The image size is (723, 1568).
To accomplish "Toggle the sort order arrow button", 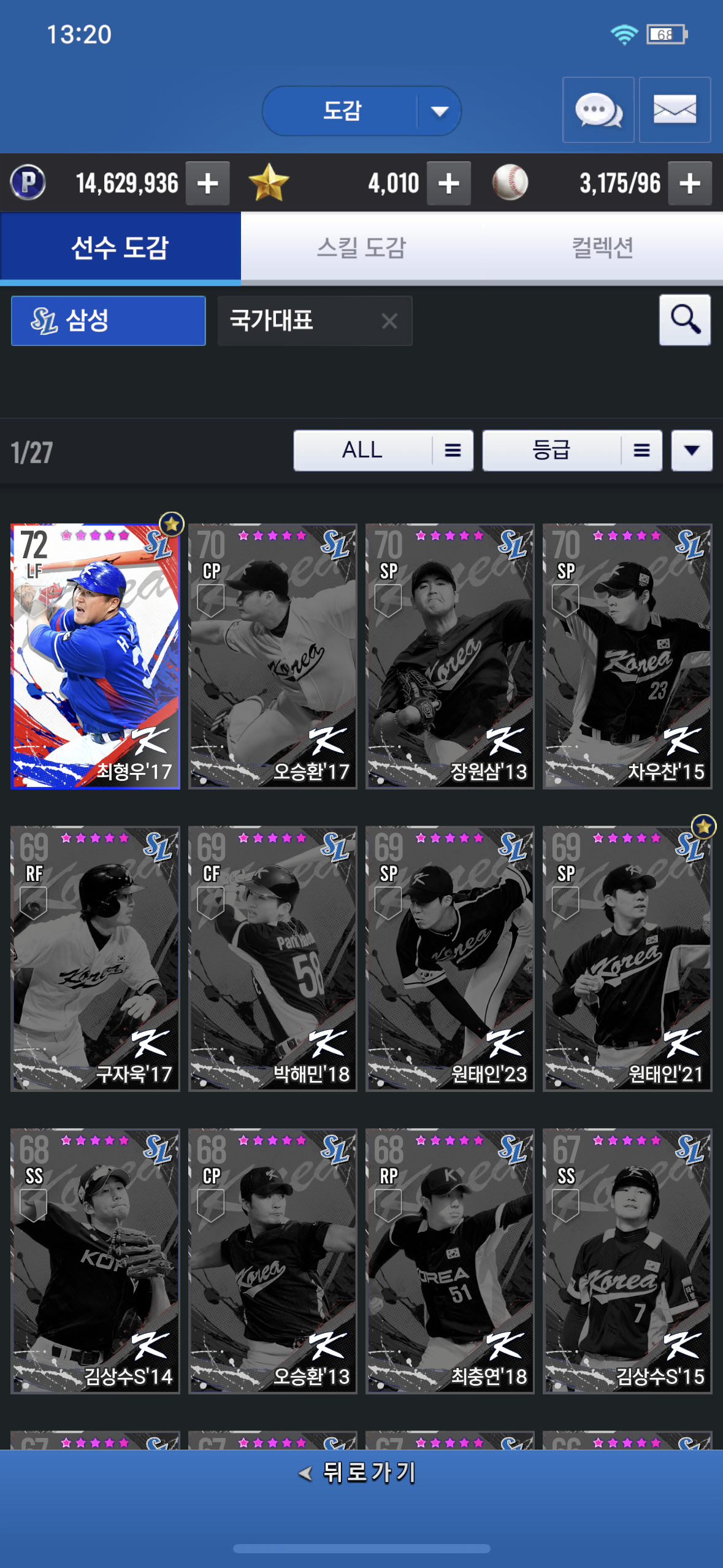I will pos(692,451).
